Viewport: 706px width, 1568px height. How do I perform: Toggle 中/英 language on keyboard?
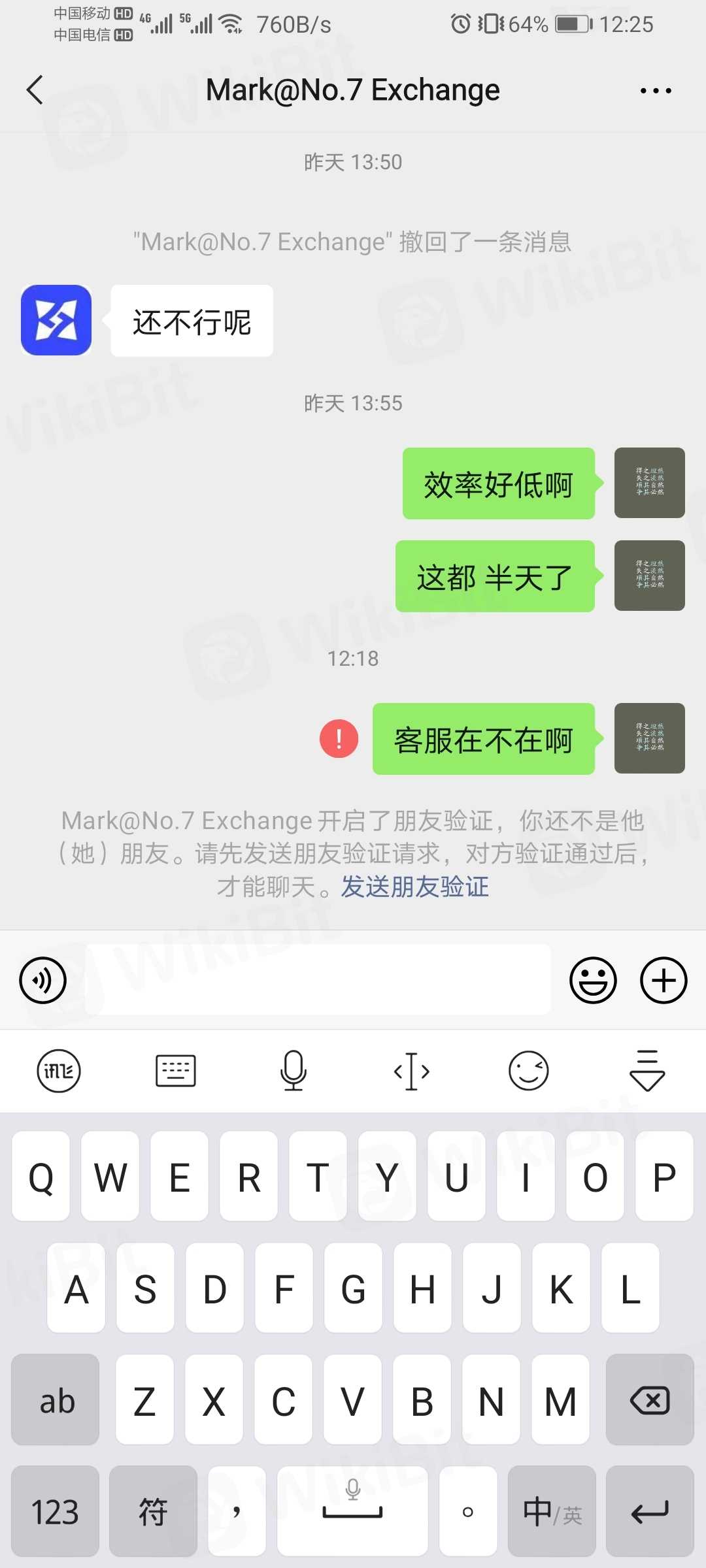552,1512
